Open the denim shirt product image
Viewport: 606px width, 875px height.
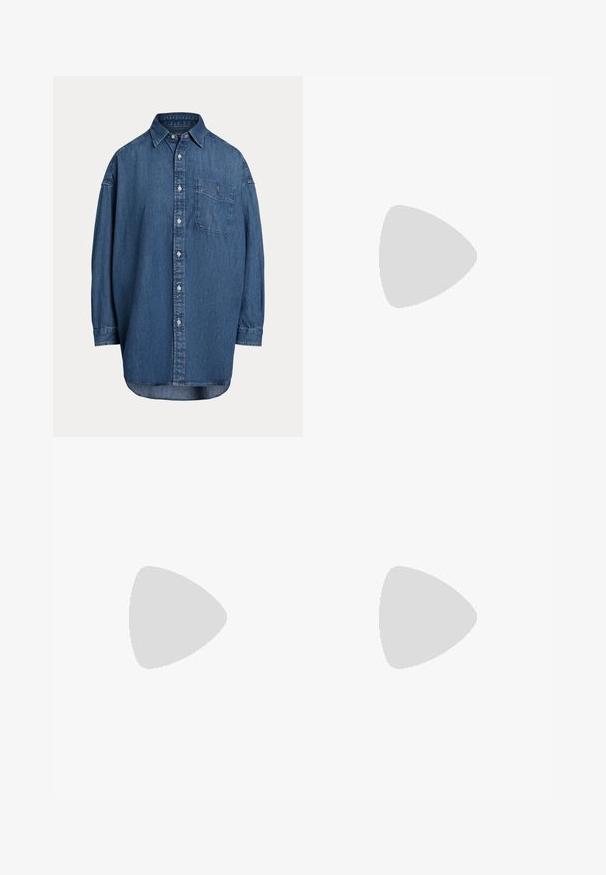[x=178, y=256]
